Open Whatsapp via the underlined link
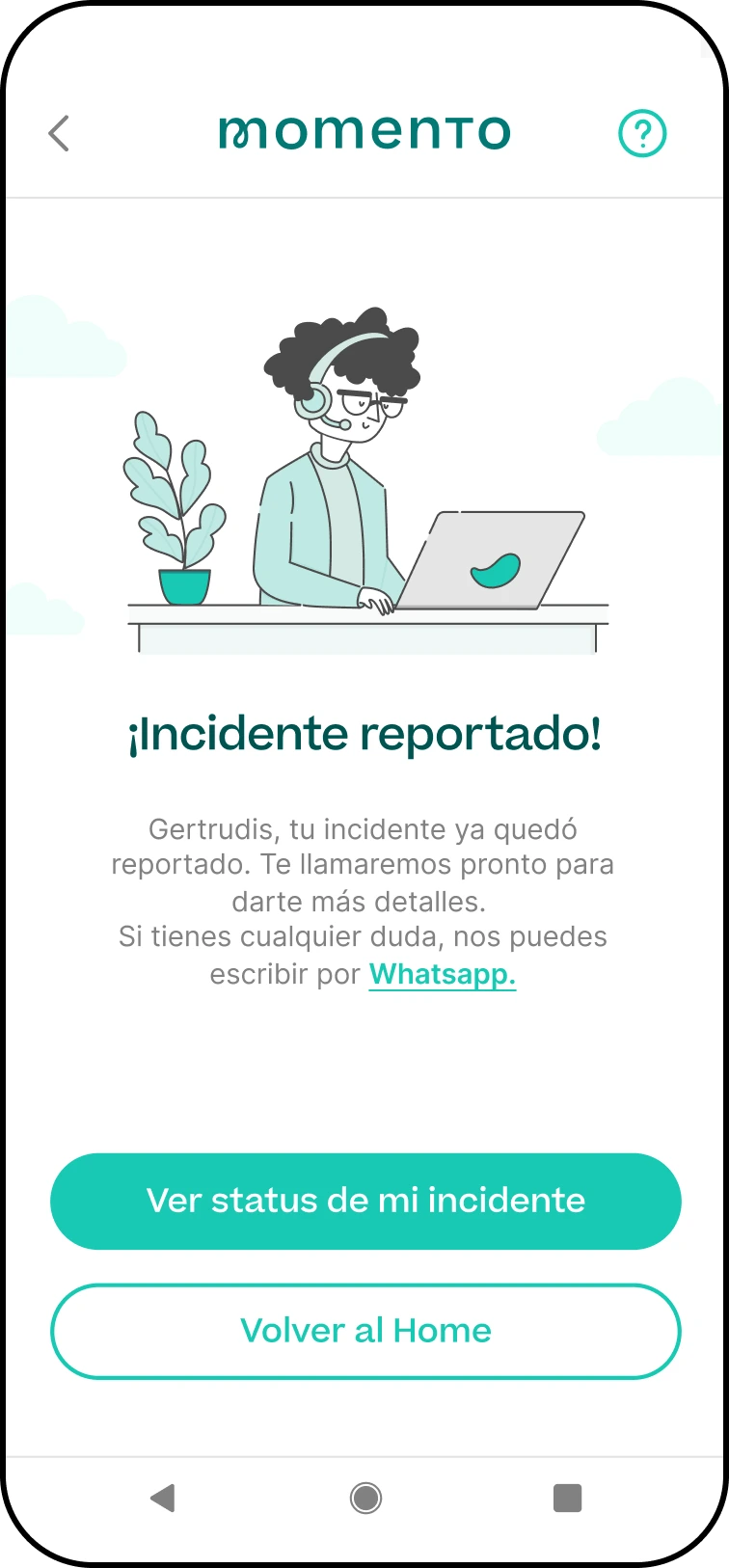729x1568 pixels. (x=442, y=974)
